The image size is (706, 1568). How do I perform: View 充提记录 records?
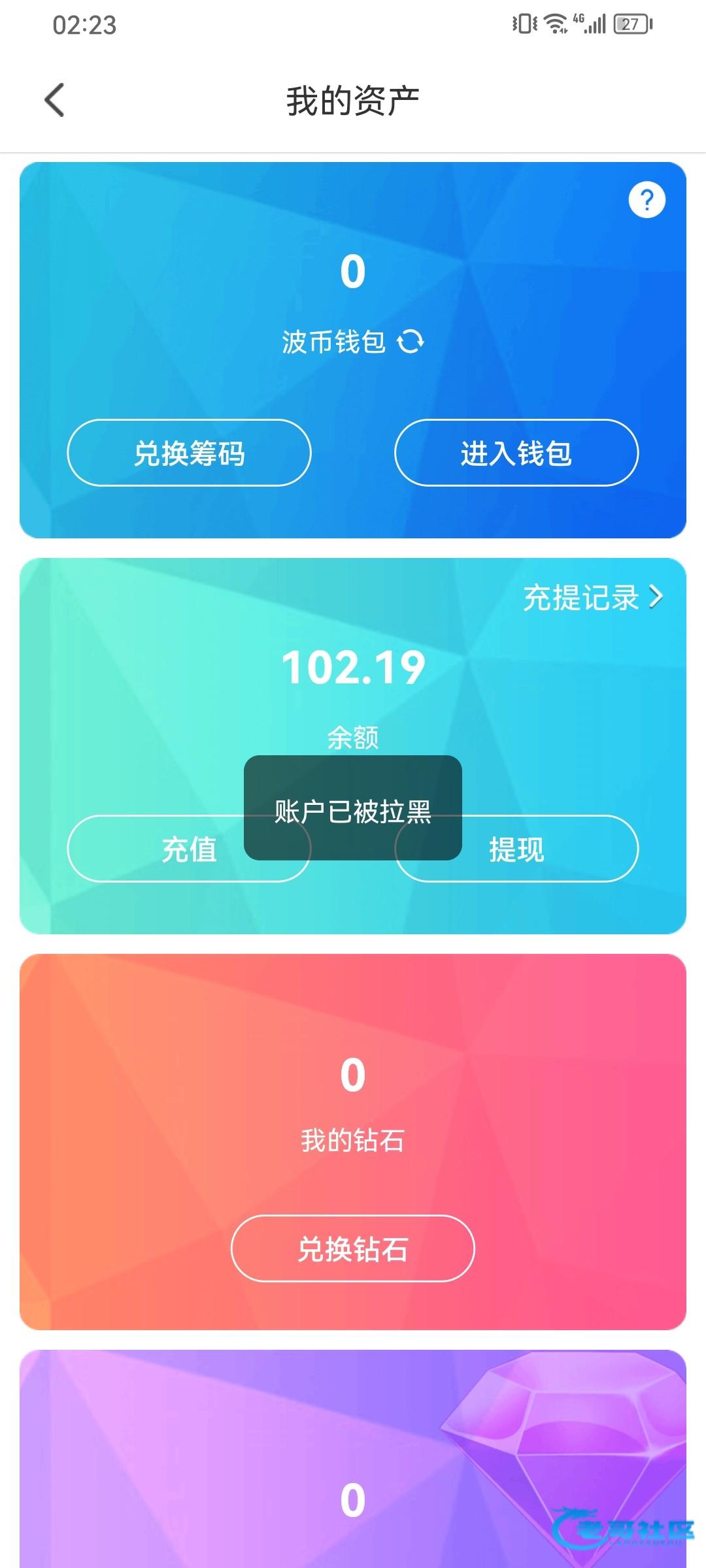click(593, 597)
